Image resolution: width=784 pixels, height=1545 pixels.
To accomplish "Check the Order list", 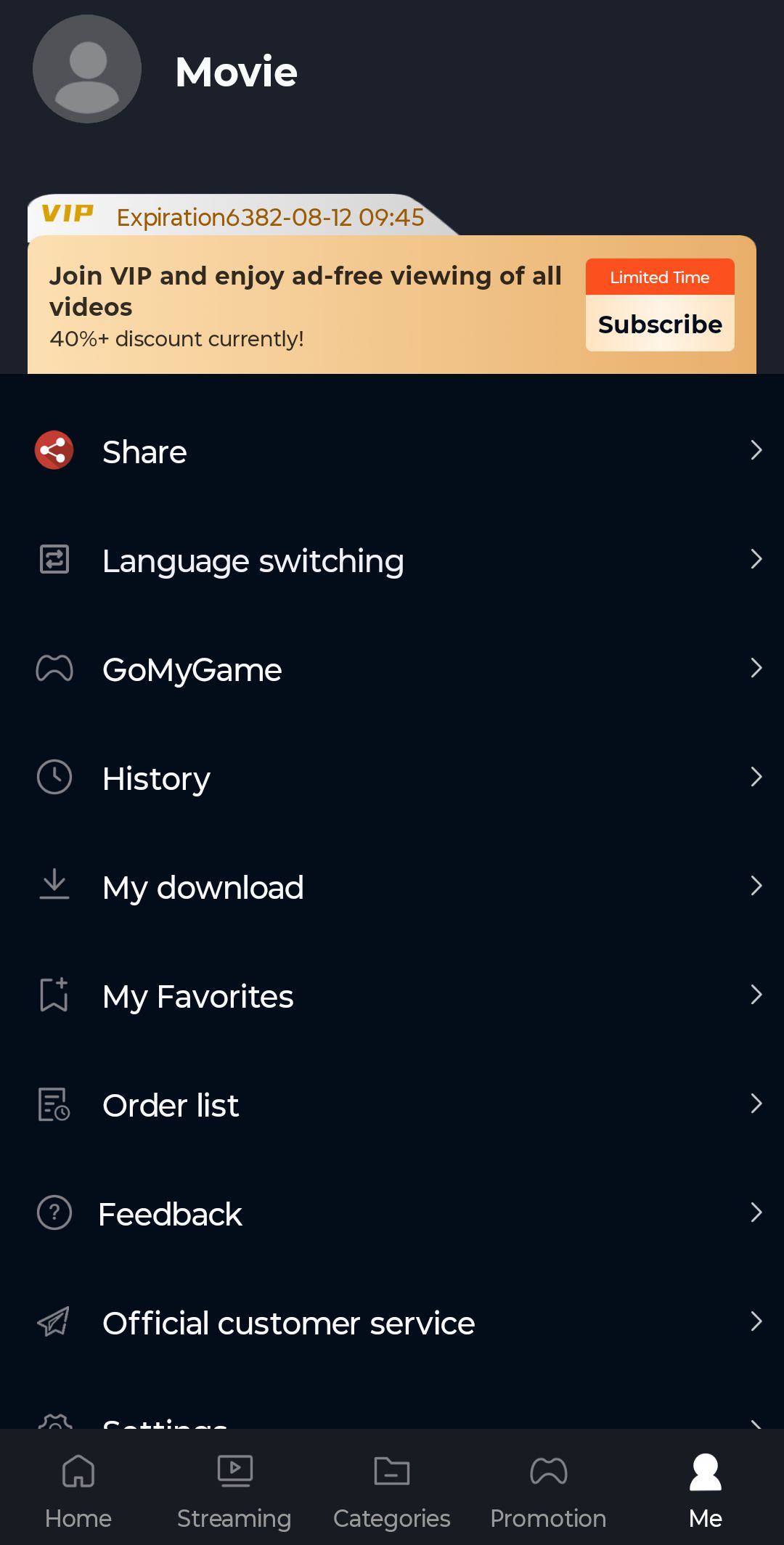I will point(392,1105).
